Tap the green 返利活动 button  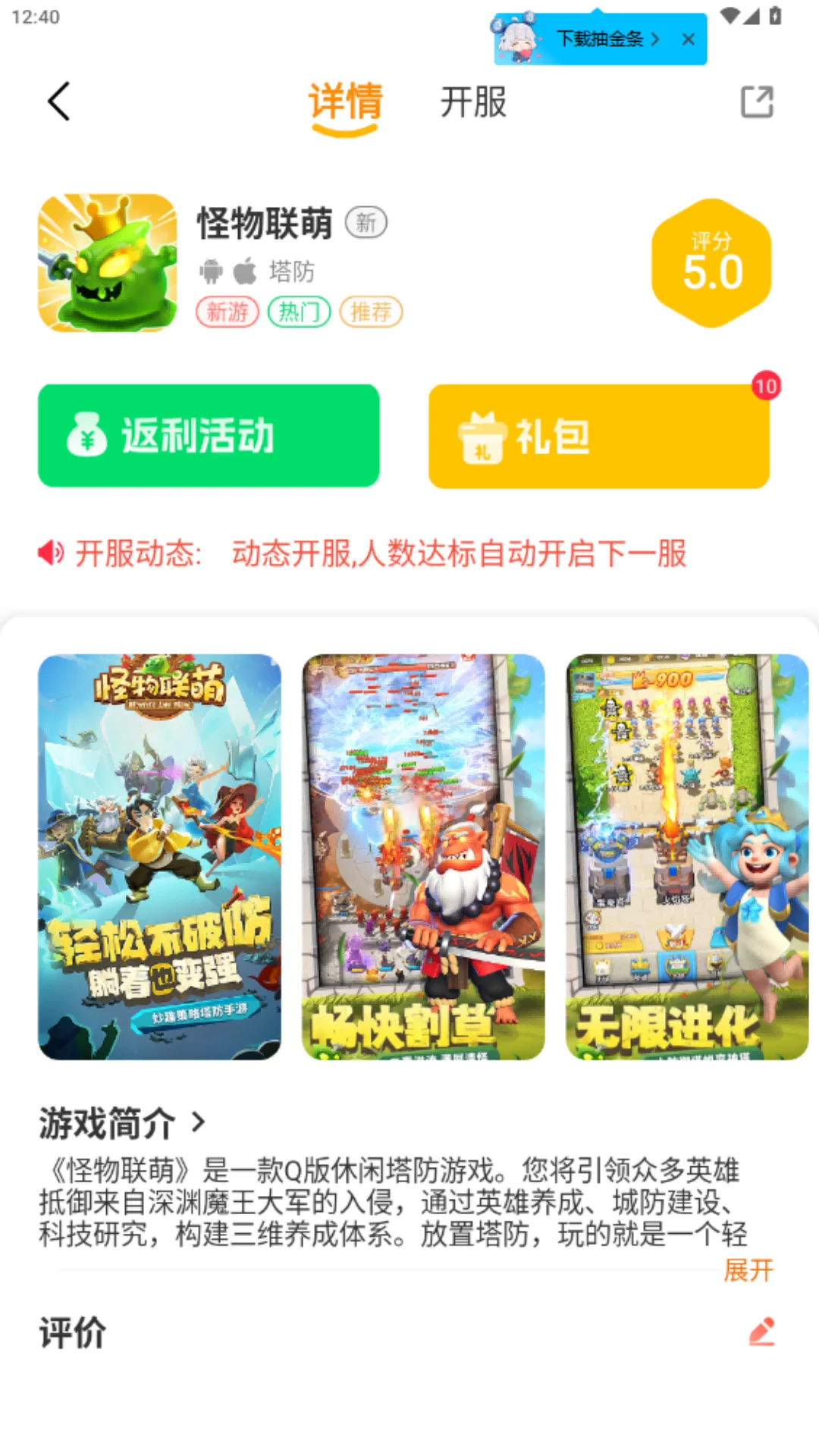click(209, 436)
